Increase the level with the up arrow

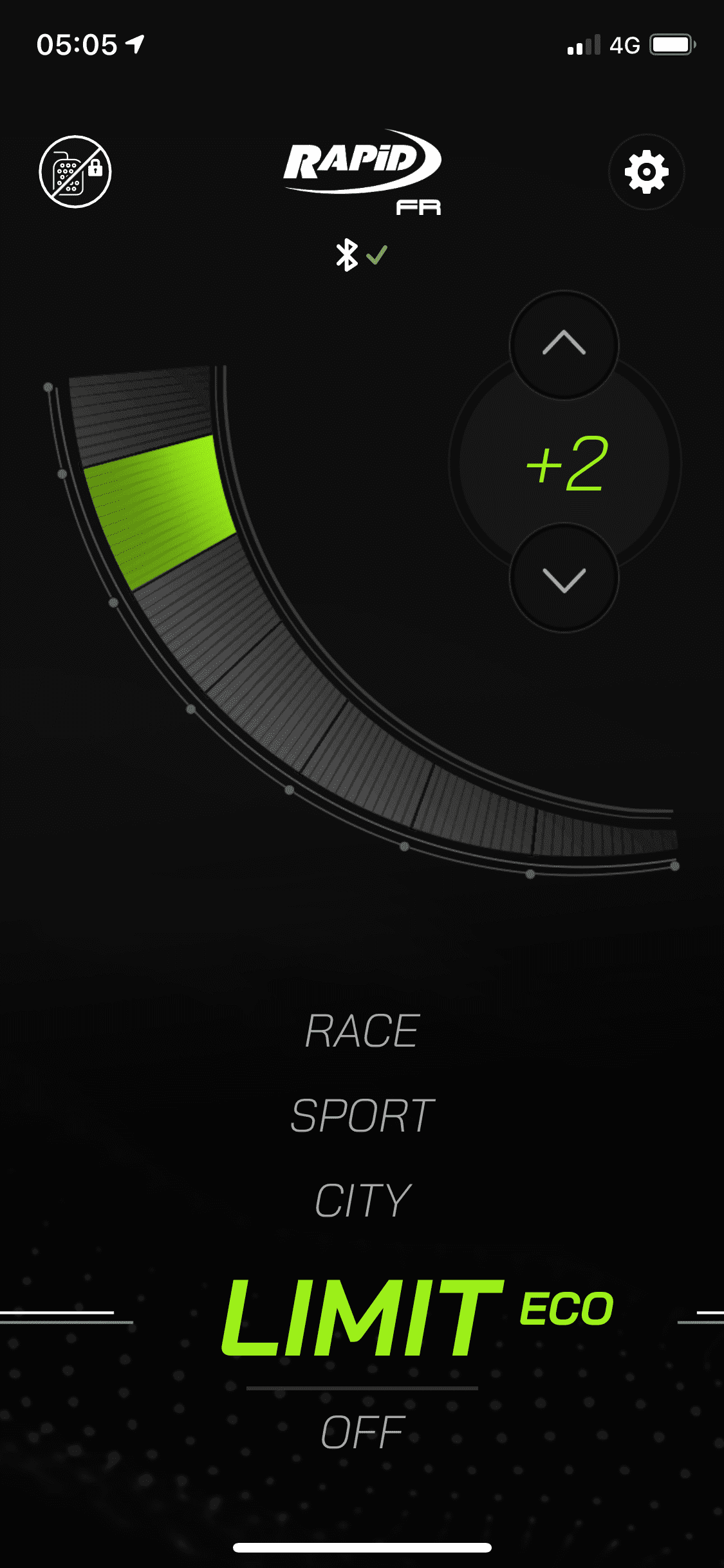tap(564, 344)
